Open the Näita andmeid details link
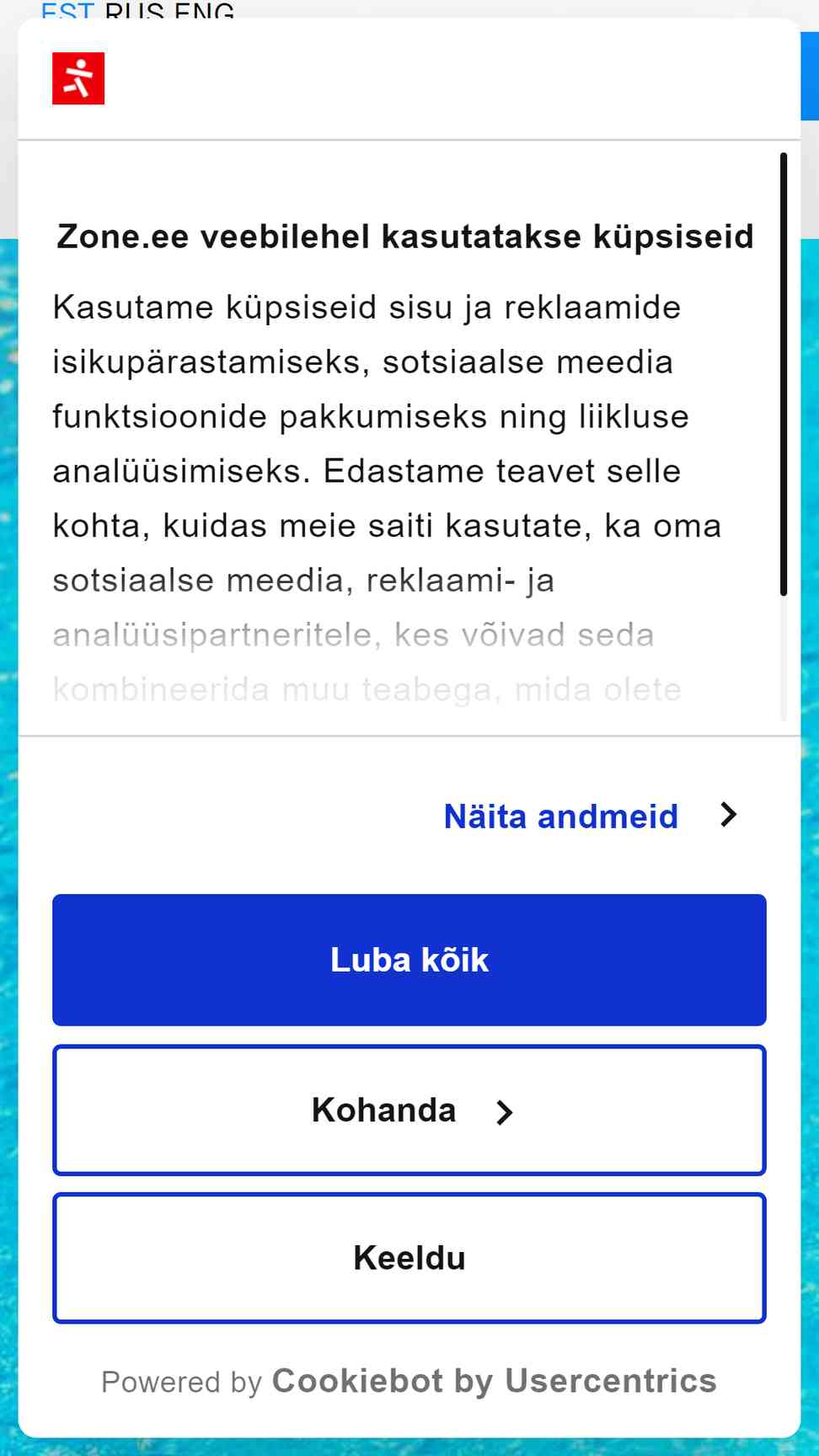The image size is (819, 1456). pos(590,816)
